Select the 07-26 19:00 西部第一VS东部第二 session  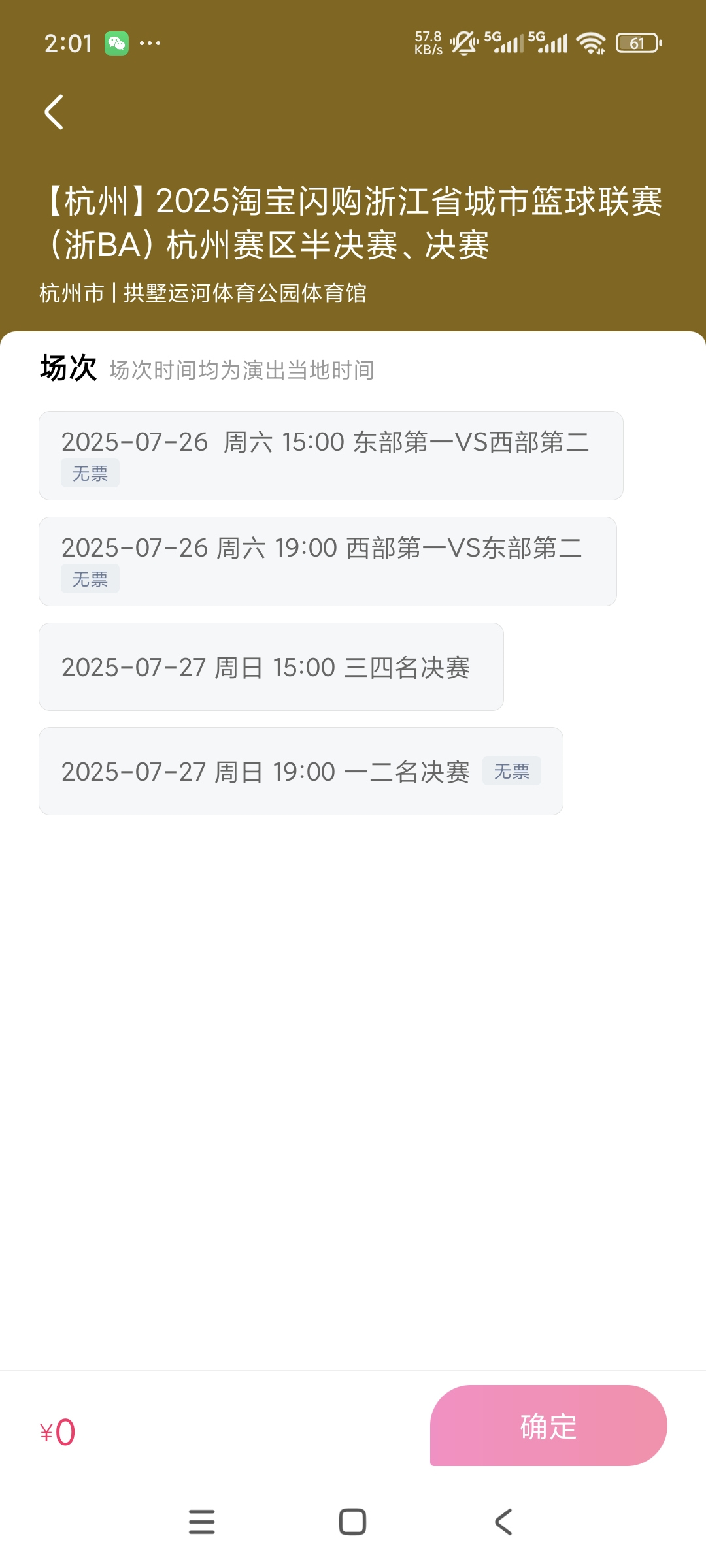tap(327, 561)
